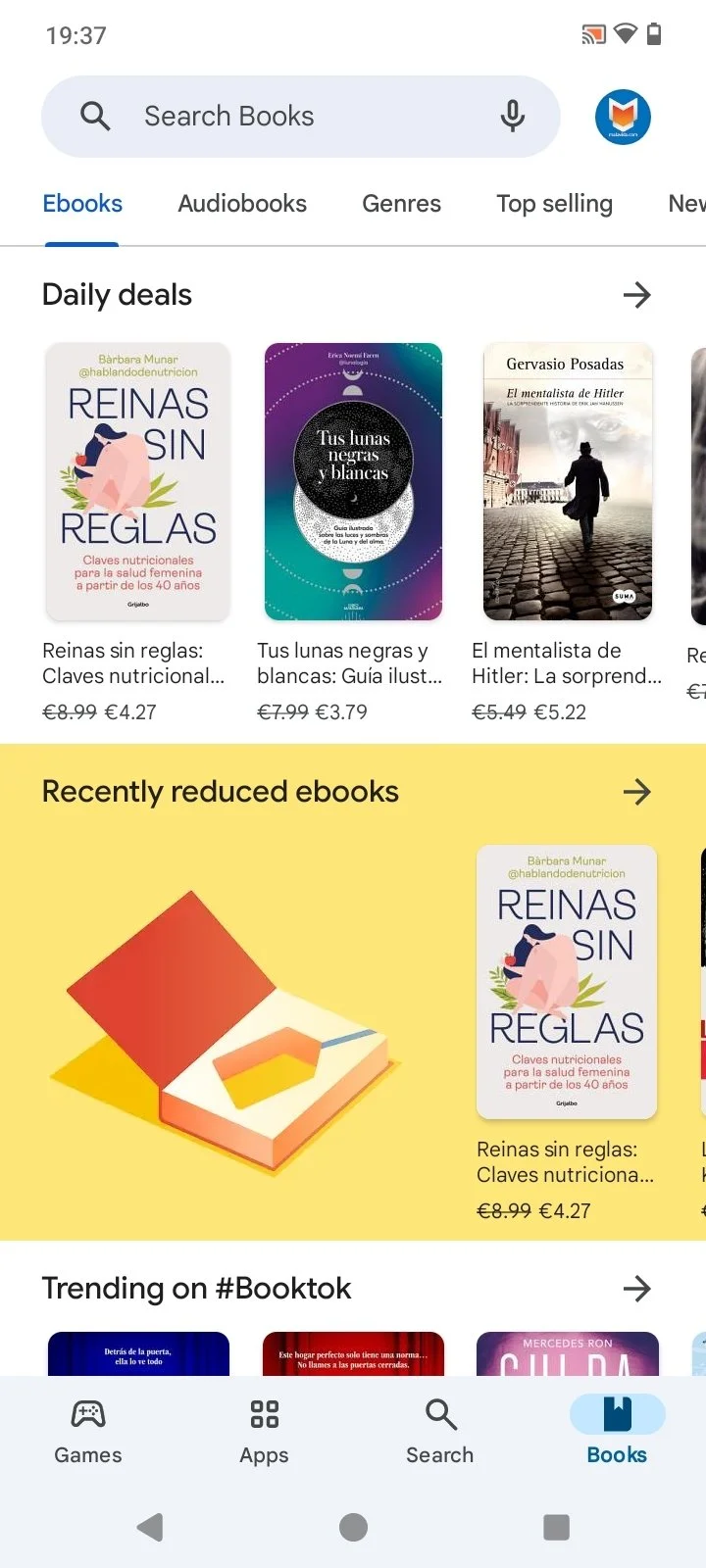This screenshot has width=706, height=1568.
Task: Tap the screen cast icon in status bar
Action: [x=591, y=33]
